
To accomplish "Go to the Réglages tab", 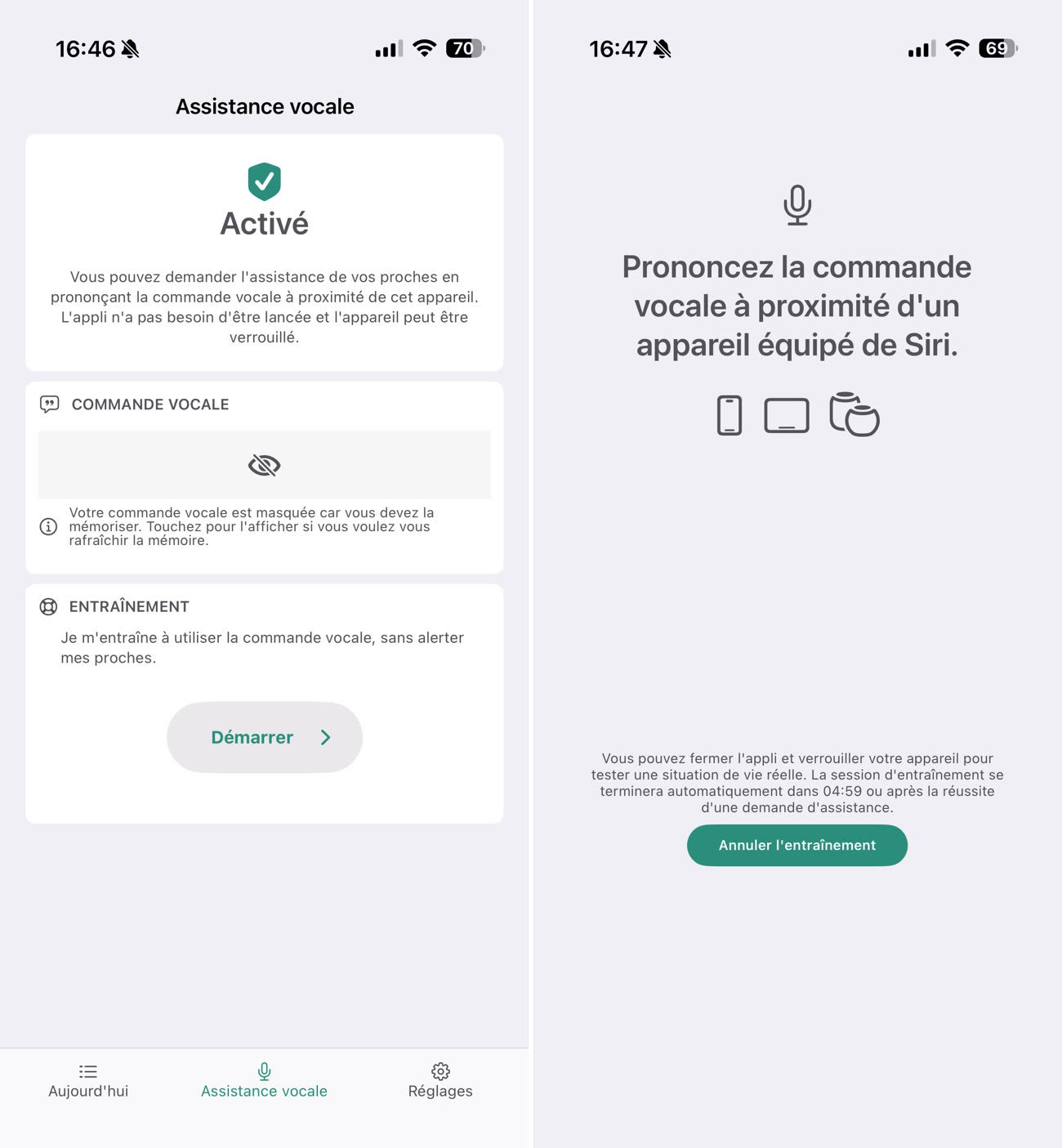I will pyautogui.click(x=440, y=1080).
